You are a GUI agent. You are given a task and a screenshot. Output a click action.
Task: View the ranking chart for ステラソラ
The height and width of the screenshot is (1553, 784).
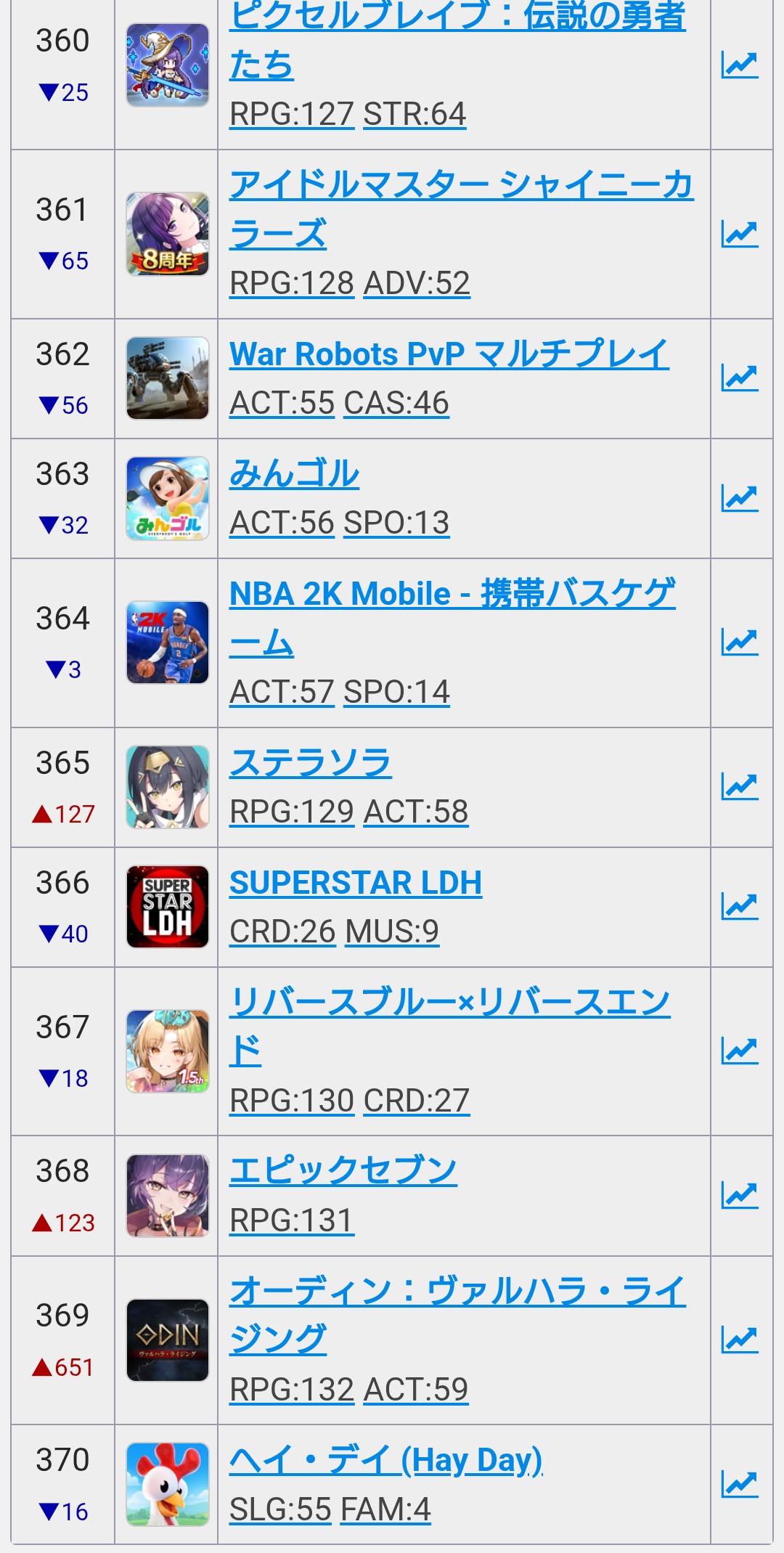click(x=740, y=787)
